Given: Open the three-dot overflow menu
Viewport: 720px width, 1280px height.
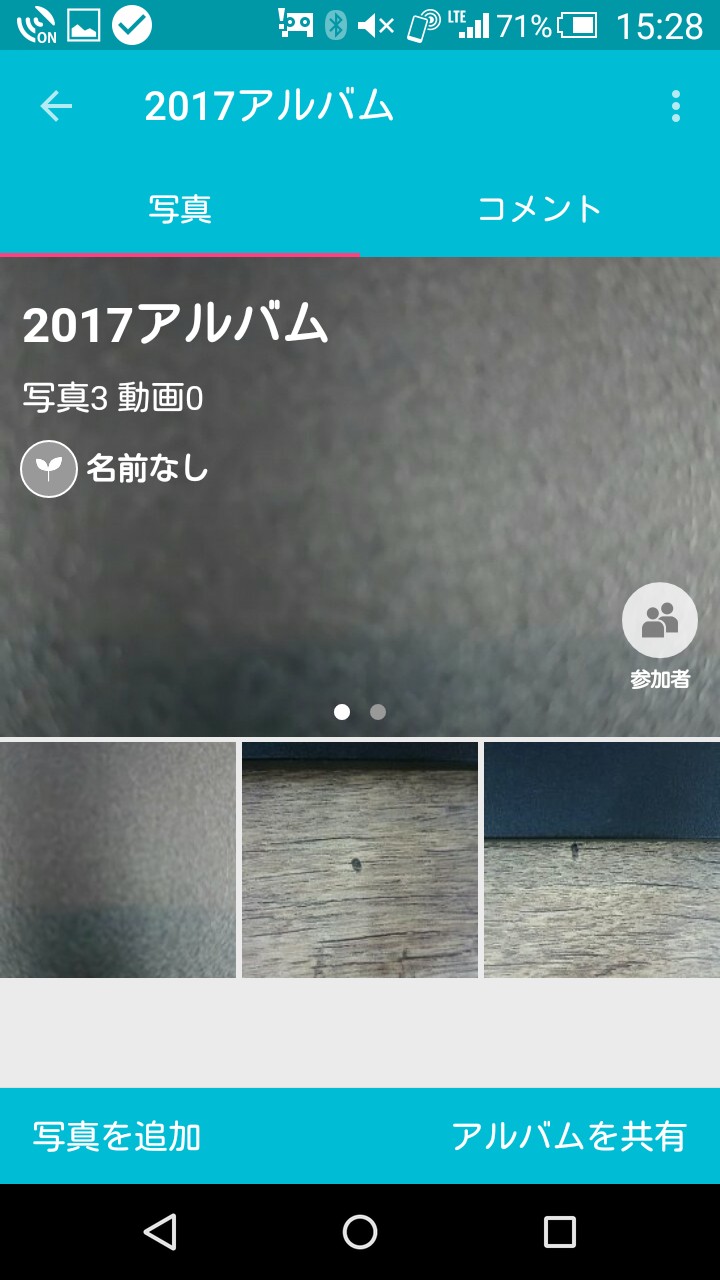Looking at the screenshot, I should pyautogui.click(x=676, y=106).
